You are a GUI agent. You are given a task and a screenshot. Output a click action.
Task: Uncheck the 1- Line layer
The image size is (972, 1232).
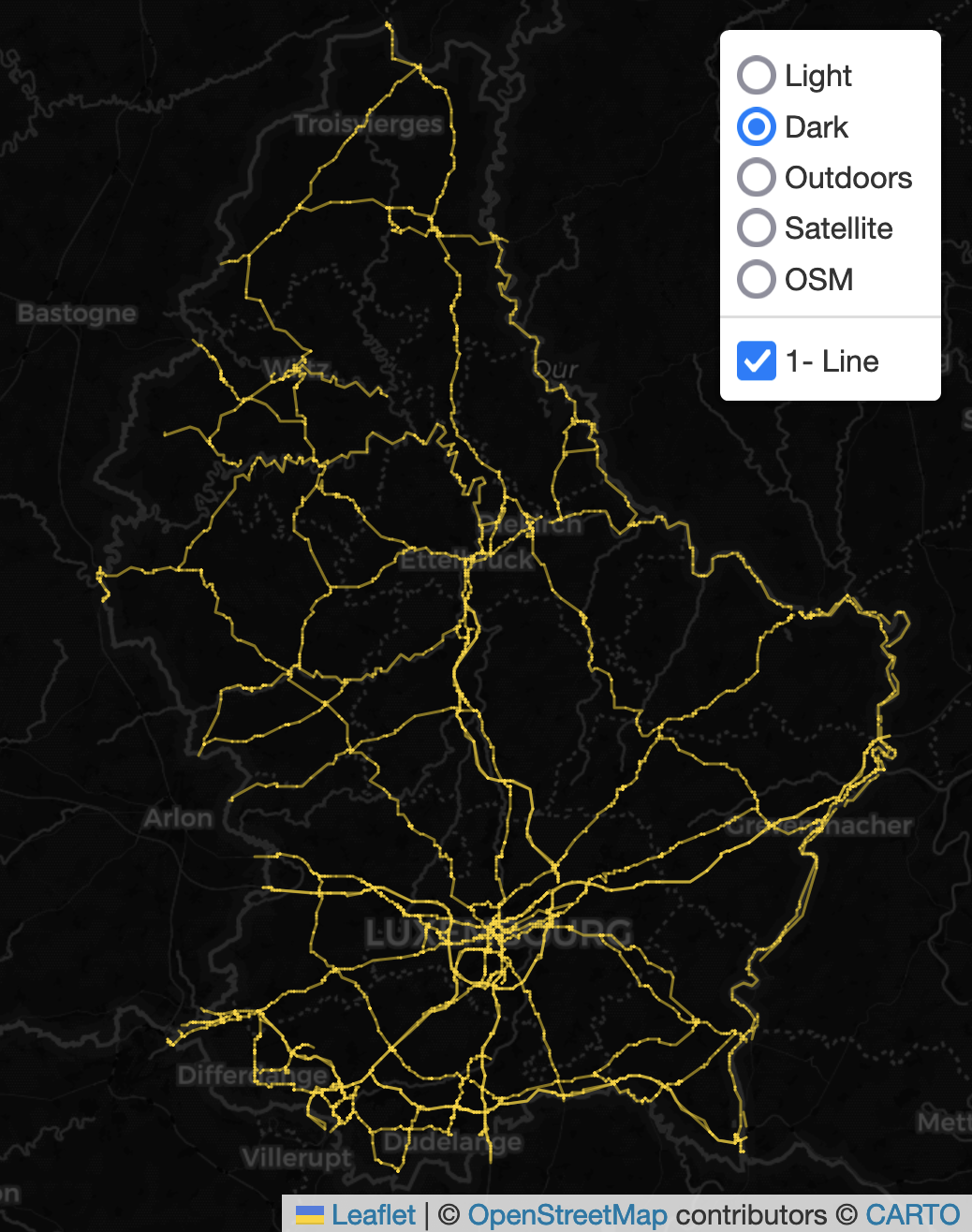point(757,361)
